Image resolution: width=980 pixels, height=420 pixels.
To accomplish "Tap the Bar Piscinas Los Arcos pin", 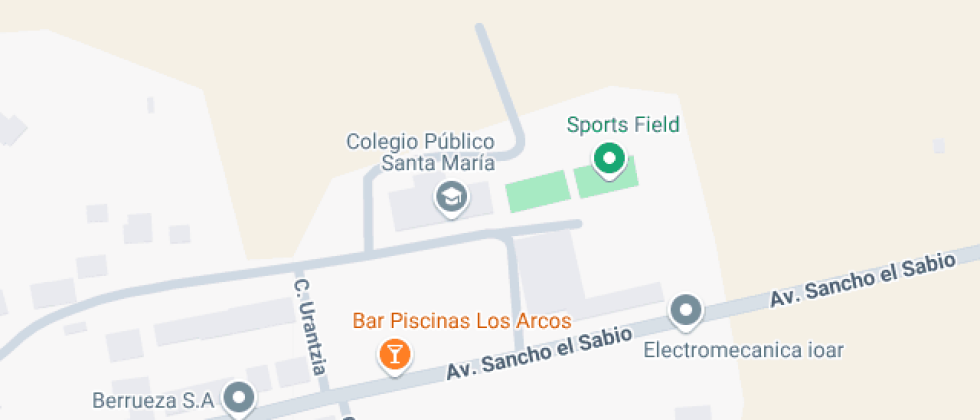I will click(x=394, y=354).
